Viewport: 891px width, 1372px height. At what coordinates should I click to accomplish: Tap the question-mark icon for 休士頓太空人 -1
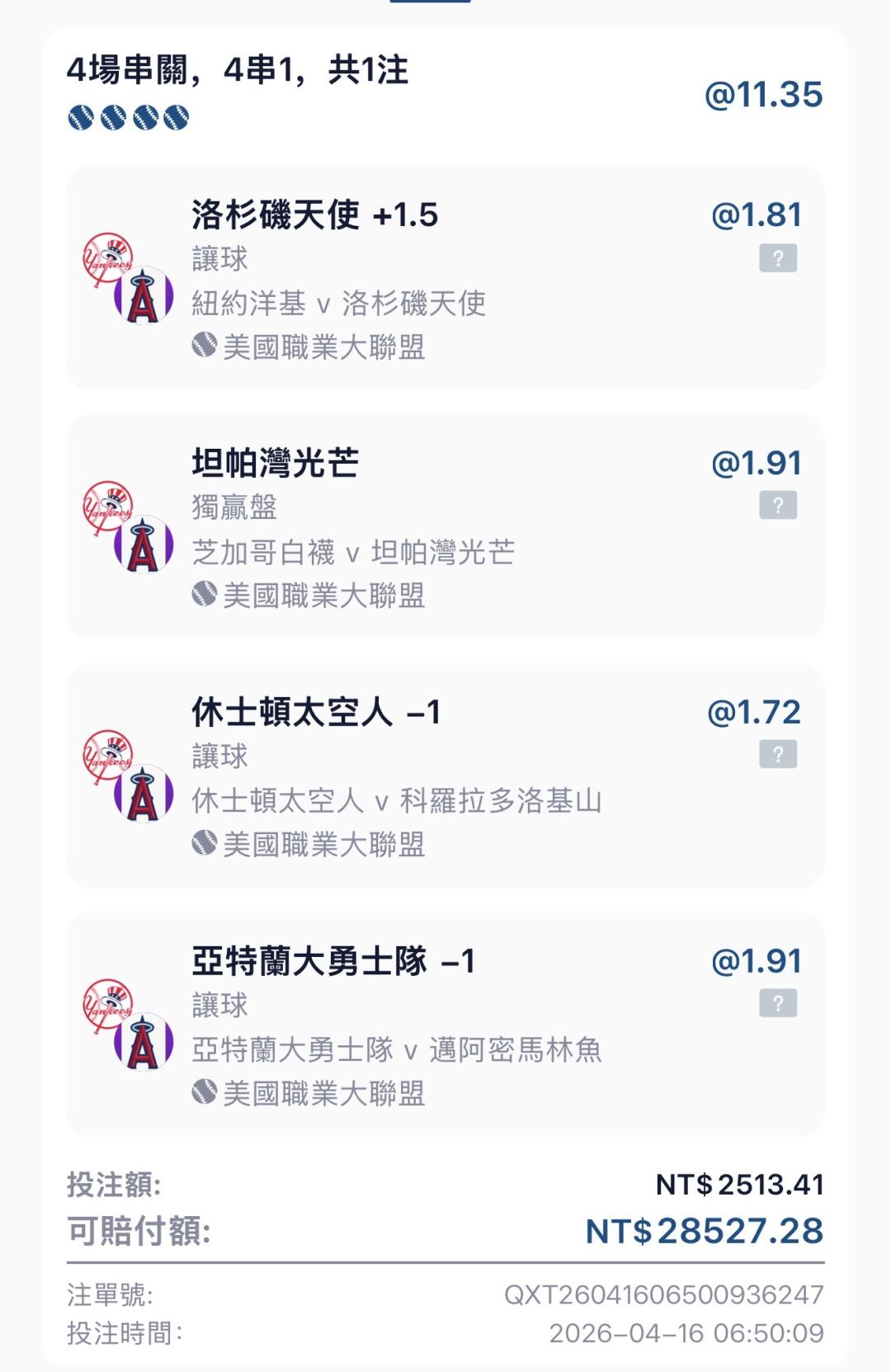pos(778,754)
